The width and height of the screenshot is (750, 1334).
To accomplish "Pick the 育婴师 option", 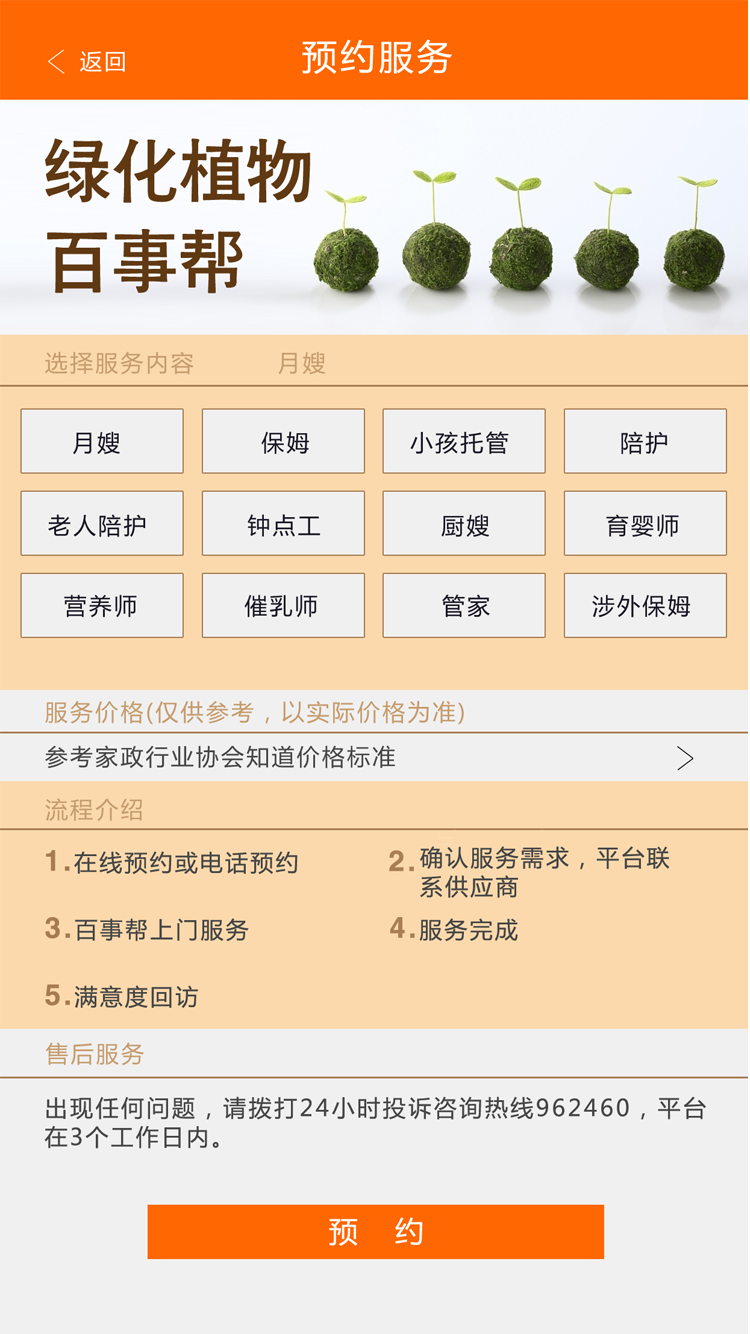I will (x=645, y=523).
